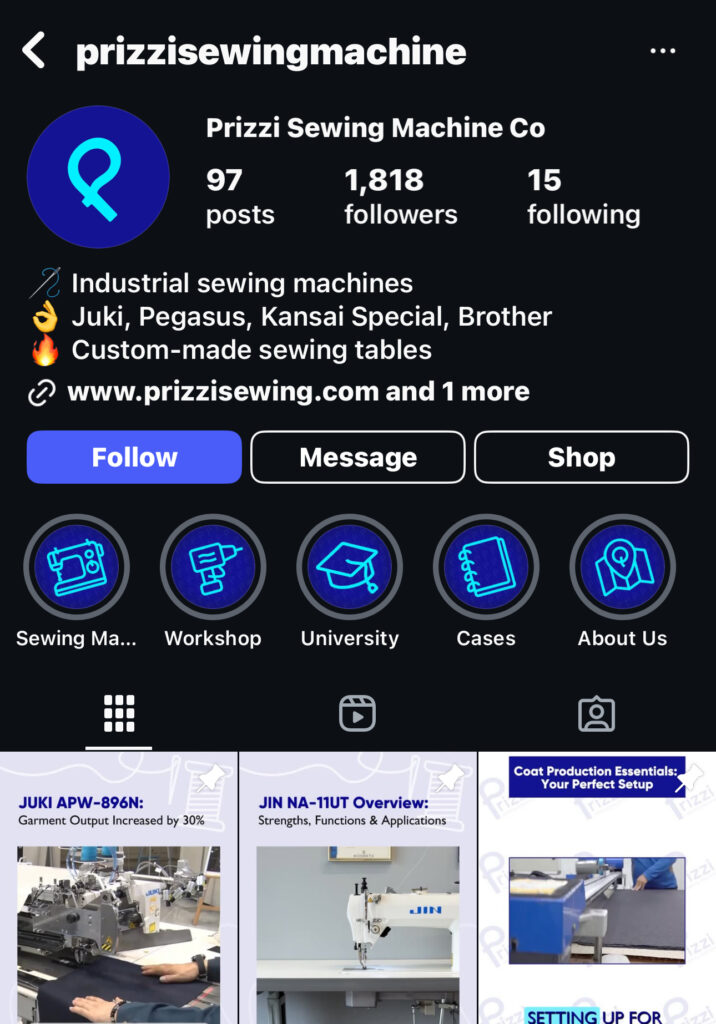Open the Coat Production Essentials post
716x1024 pixels.
pyautogui.click(x=597, y=890)
